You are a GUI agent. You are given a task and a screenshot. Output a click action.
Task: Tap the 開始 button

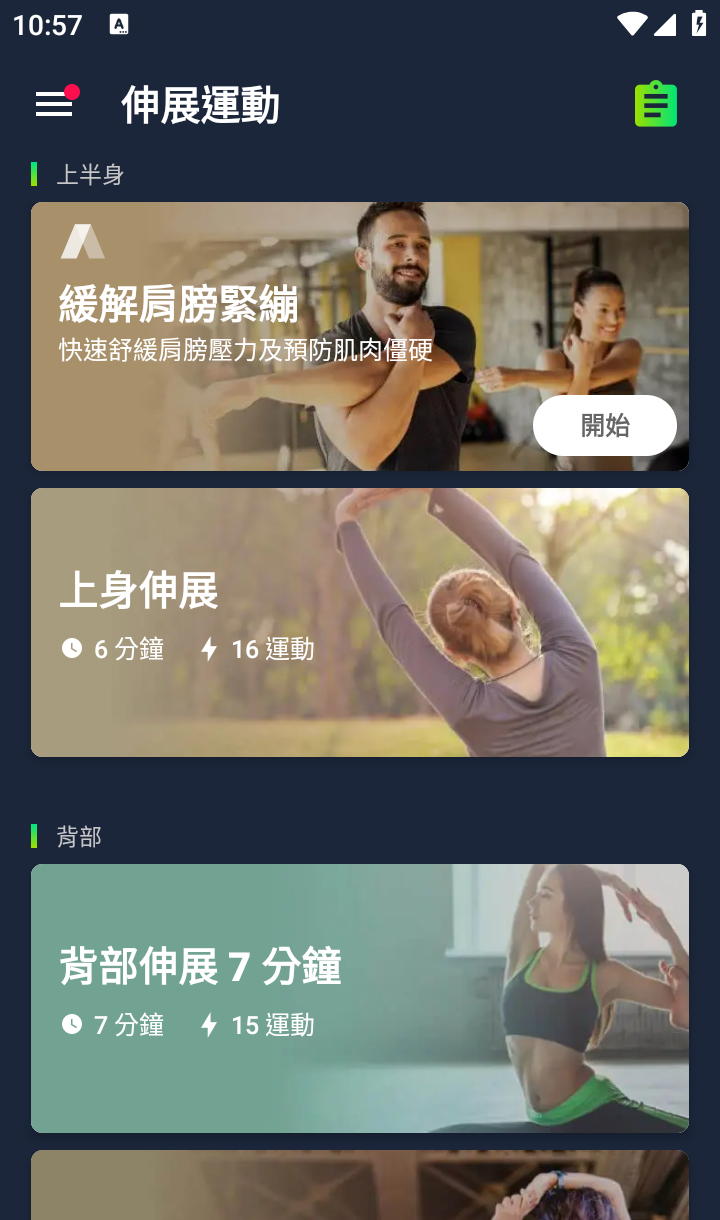pyautogui.click(x=604, y=425)
